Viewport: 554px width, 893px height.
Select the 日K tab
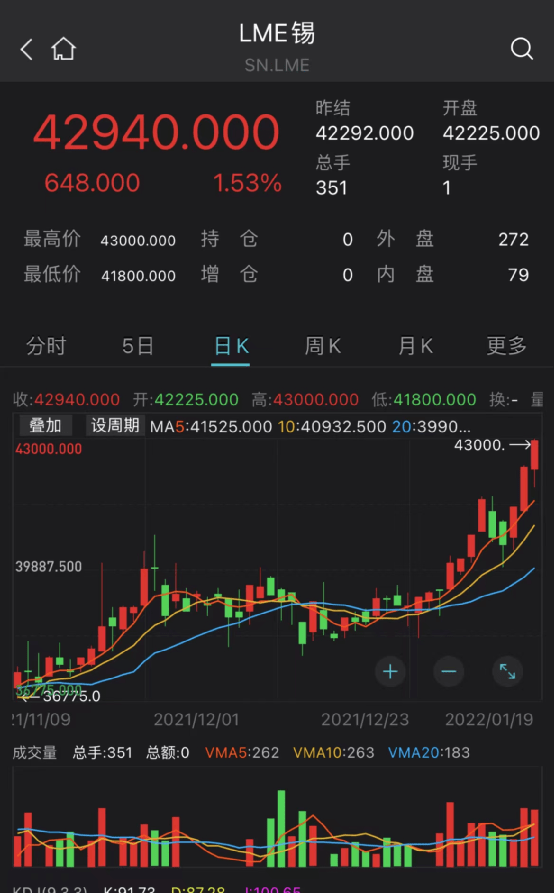[231, 346]
